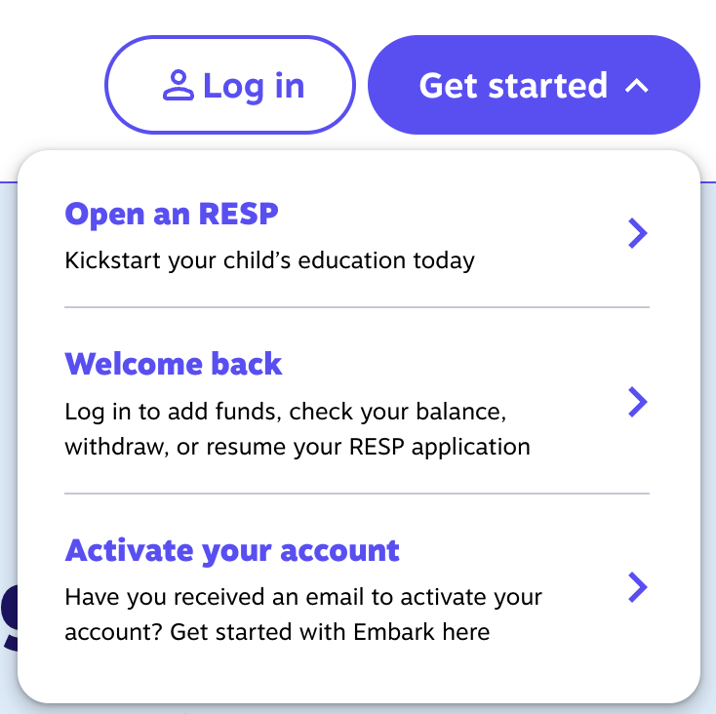Viewport: 716px width, 714px height.
Task: Tap the Log in button
Action: [230, 86]
